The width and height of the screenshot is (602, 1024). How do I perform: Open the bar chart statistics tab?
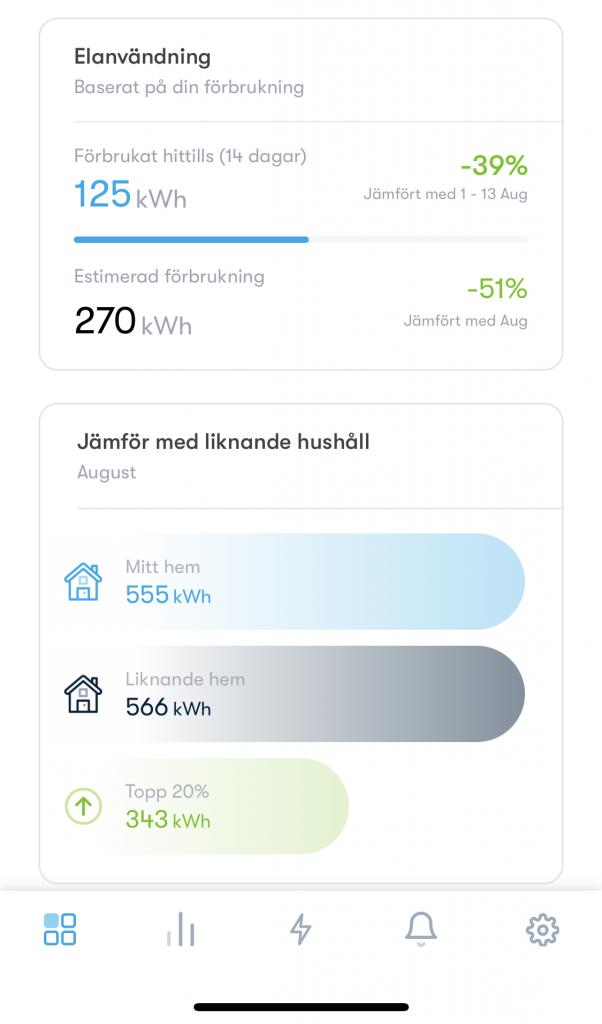click(181, 929)
